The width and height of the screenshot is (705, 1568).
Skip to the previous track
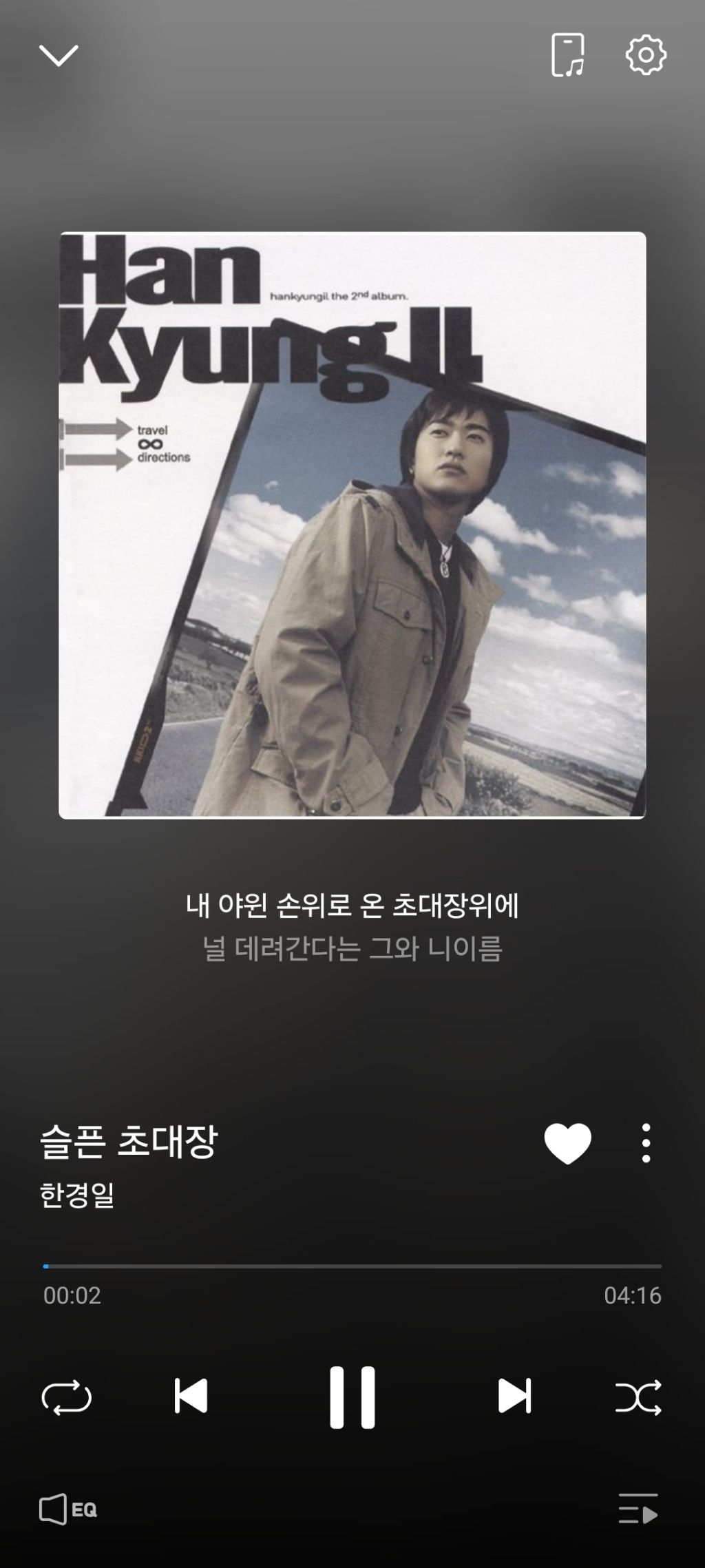point(191,1397)
